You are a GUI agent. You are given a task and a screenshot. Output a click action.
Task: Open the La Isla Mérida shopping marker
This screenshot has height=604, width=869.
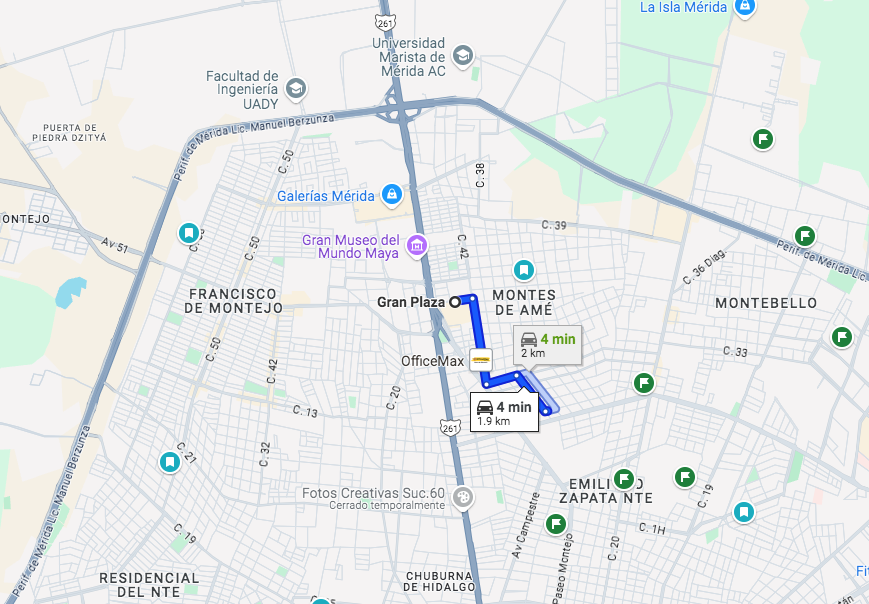tap(744, 8)
